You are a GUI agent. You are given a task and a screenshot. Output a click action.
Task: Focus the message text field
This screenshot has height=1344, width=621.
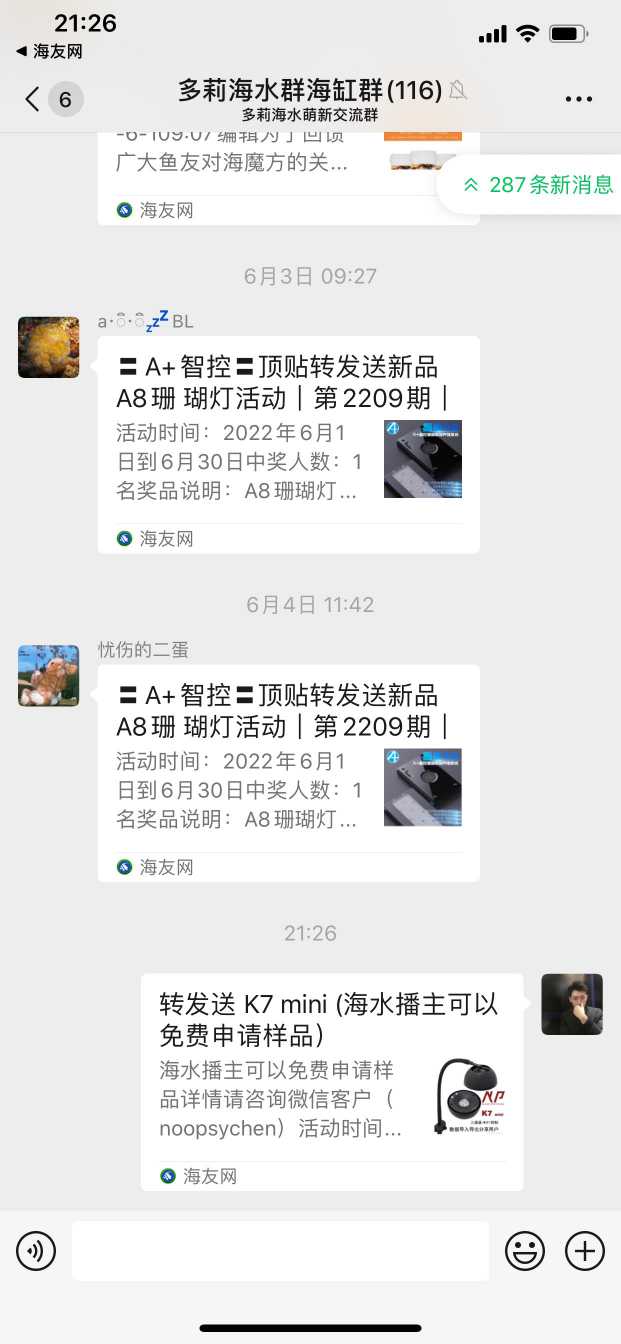[280, 1251]
